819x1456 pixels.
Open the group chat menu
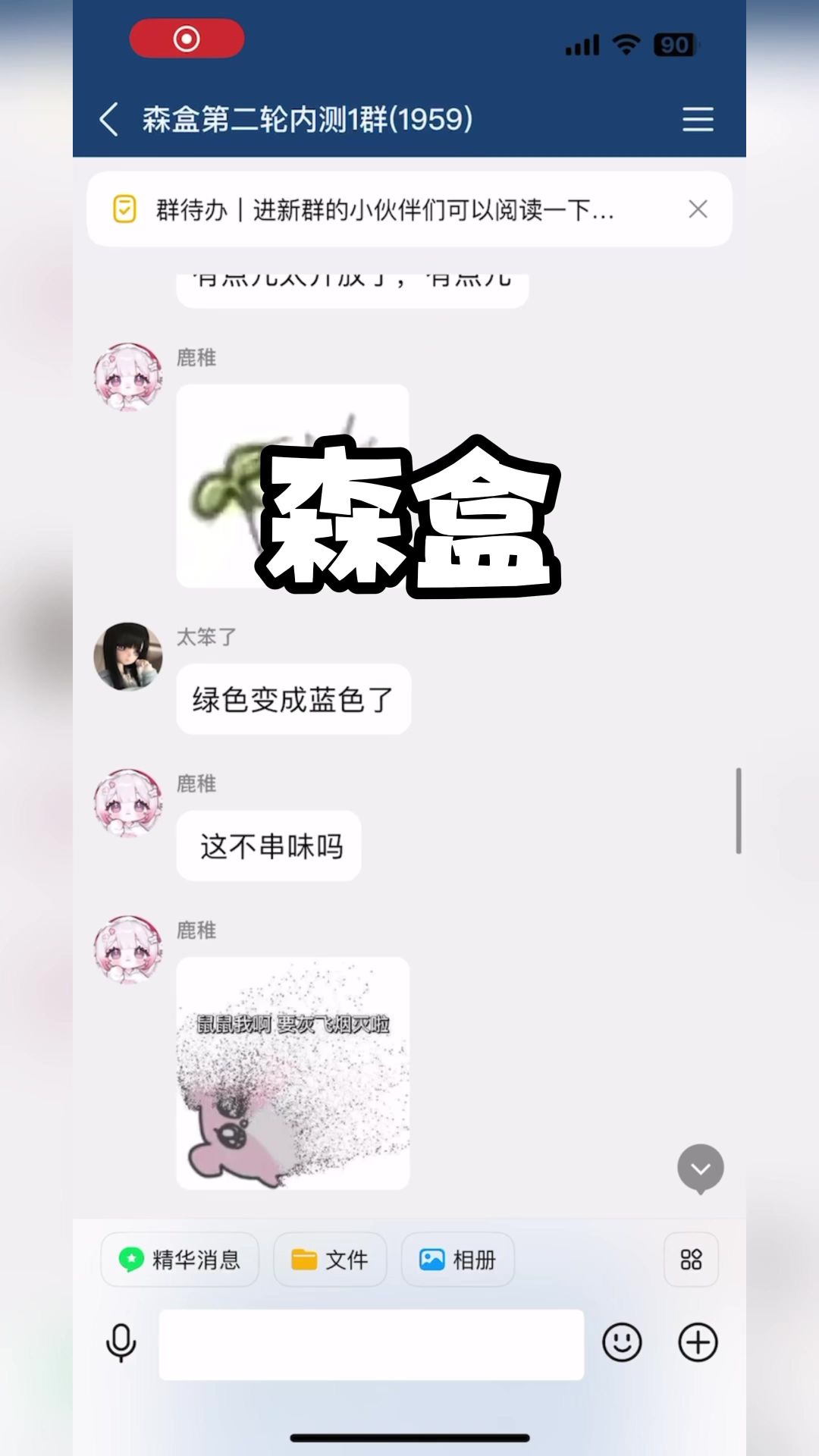click(698, 120)
